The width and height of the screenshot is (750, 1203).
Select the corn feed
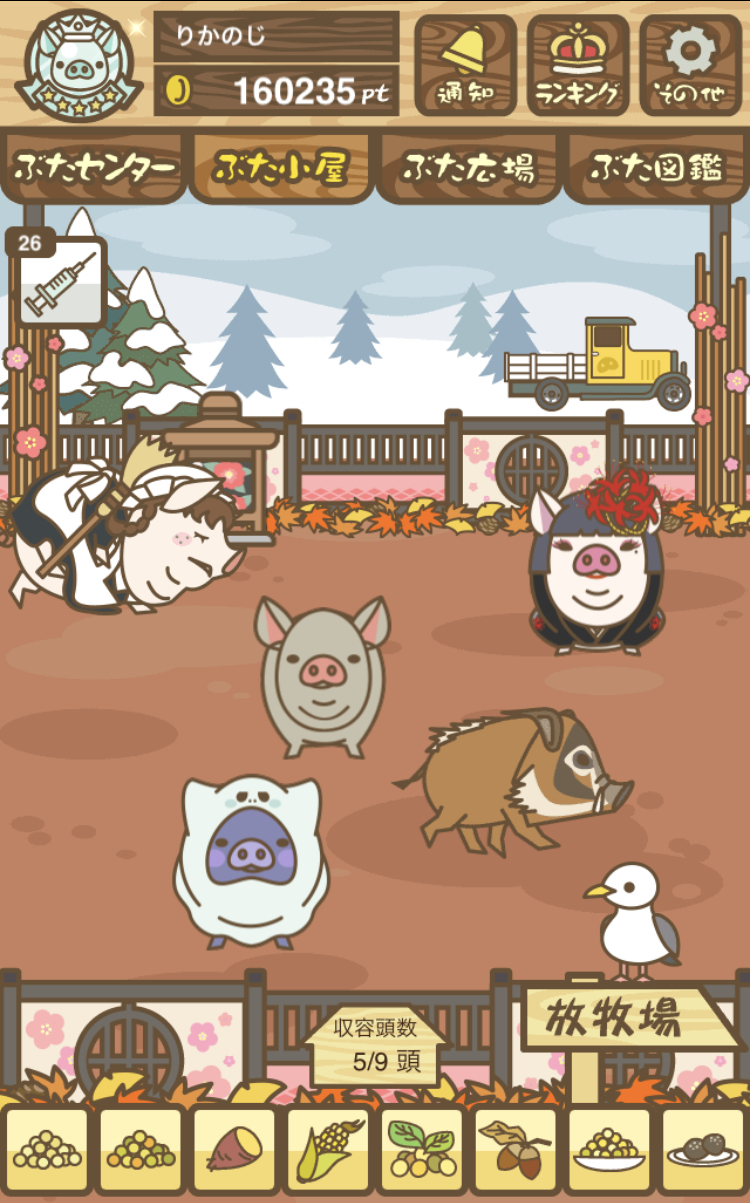[327, 1148]
